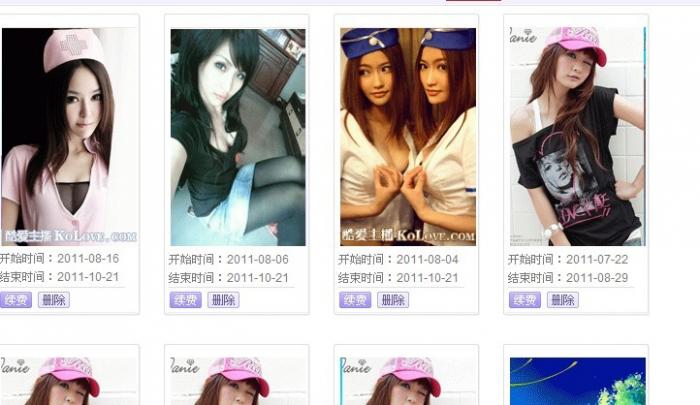This screenshot has width=700, height=405.
Task: Delete (删除) the card starting 2011-08-06
Action: click(223, 300)
